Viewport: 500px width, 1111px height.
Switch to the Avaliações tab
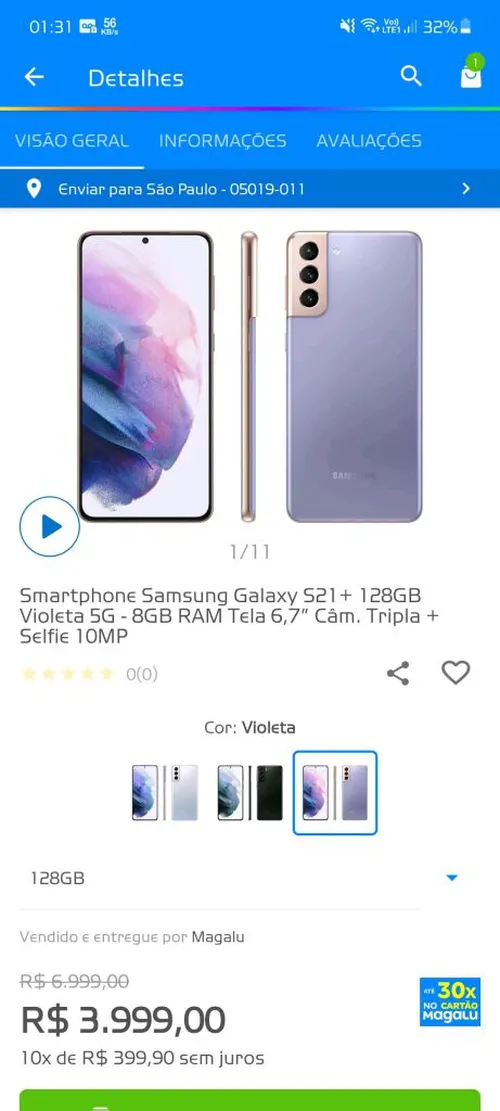[x=368, y=140]
